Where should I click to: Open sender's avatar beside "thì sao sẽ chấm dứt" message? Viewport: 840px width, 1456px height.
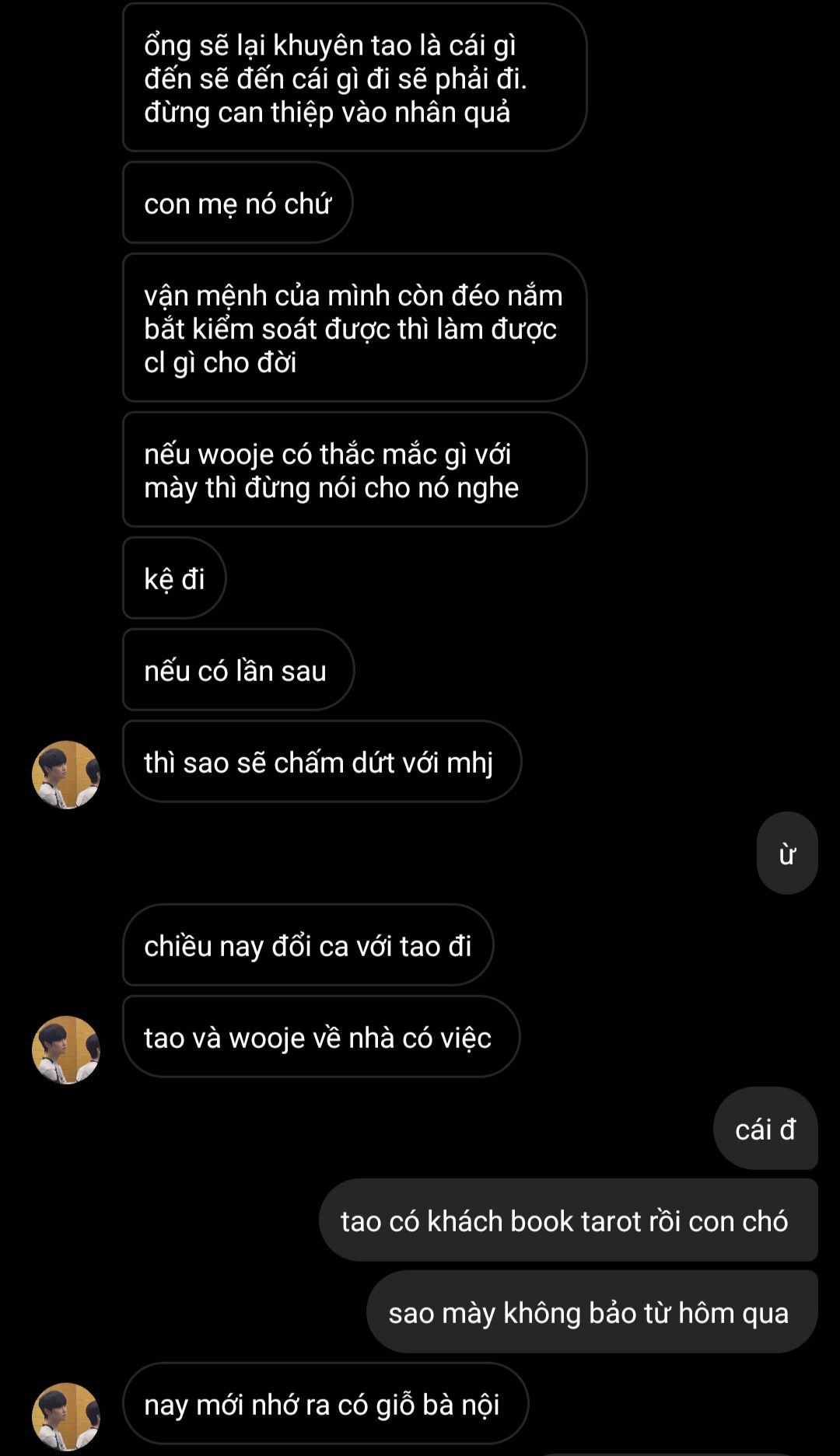click(66, 774)
